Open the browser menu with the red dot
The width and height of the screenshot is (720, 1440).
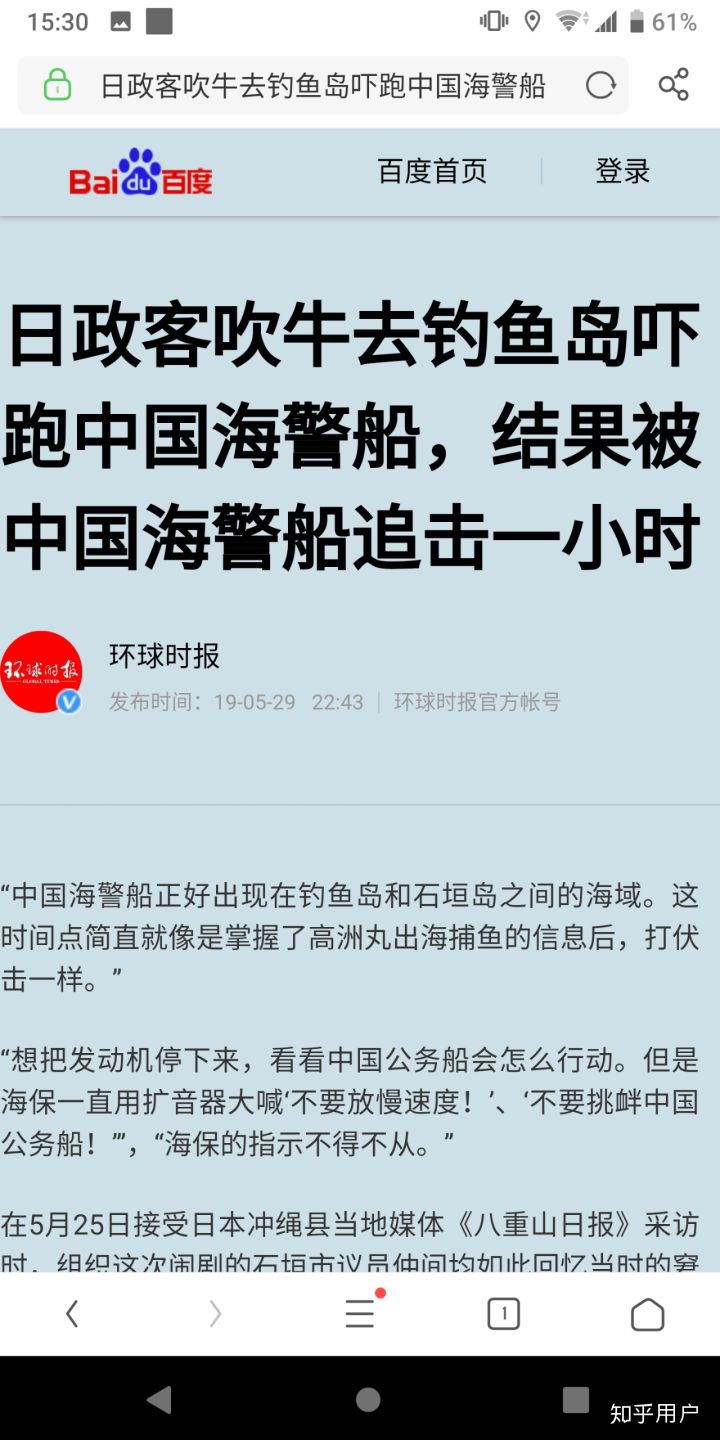click(360, 1313)
